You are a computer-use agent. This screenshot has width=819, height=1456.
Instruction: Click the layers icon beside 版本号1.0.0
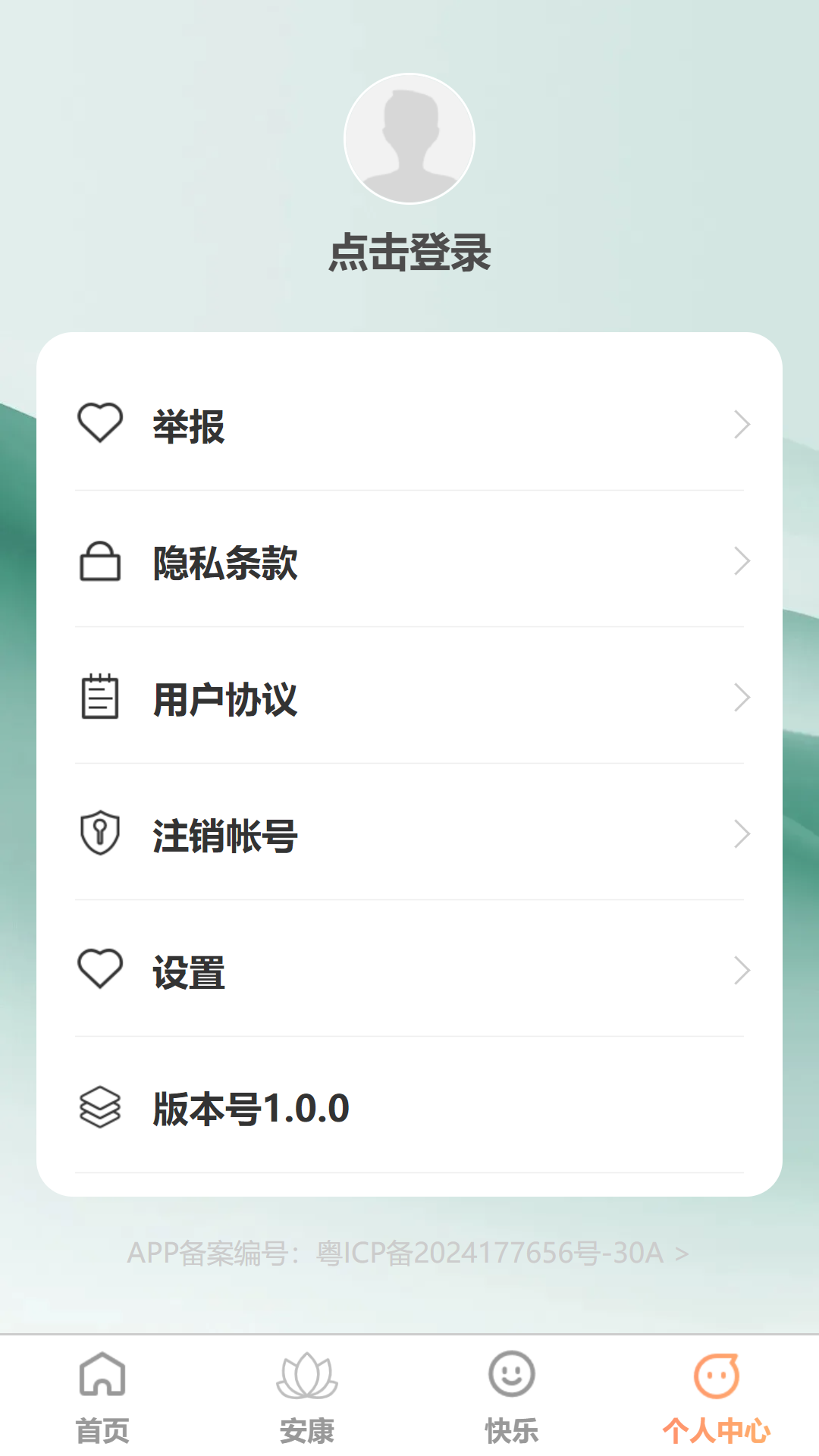point(99,1107)
